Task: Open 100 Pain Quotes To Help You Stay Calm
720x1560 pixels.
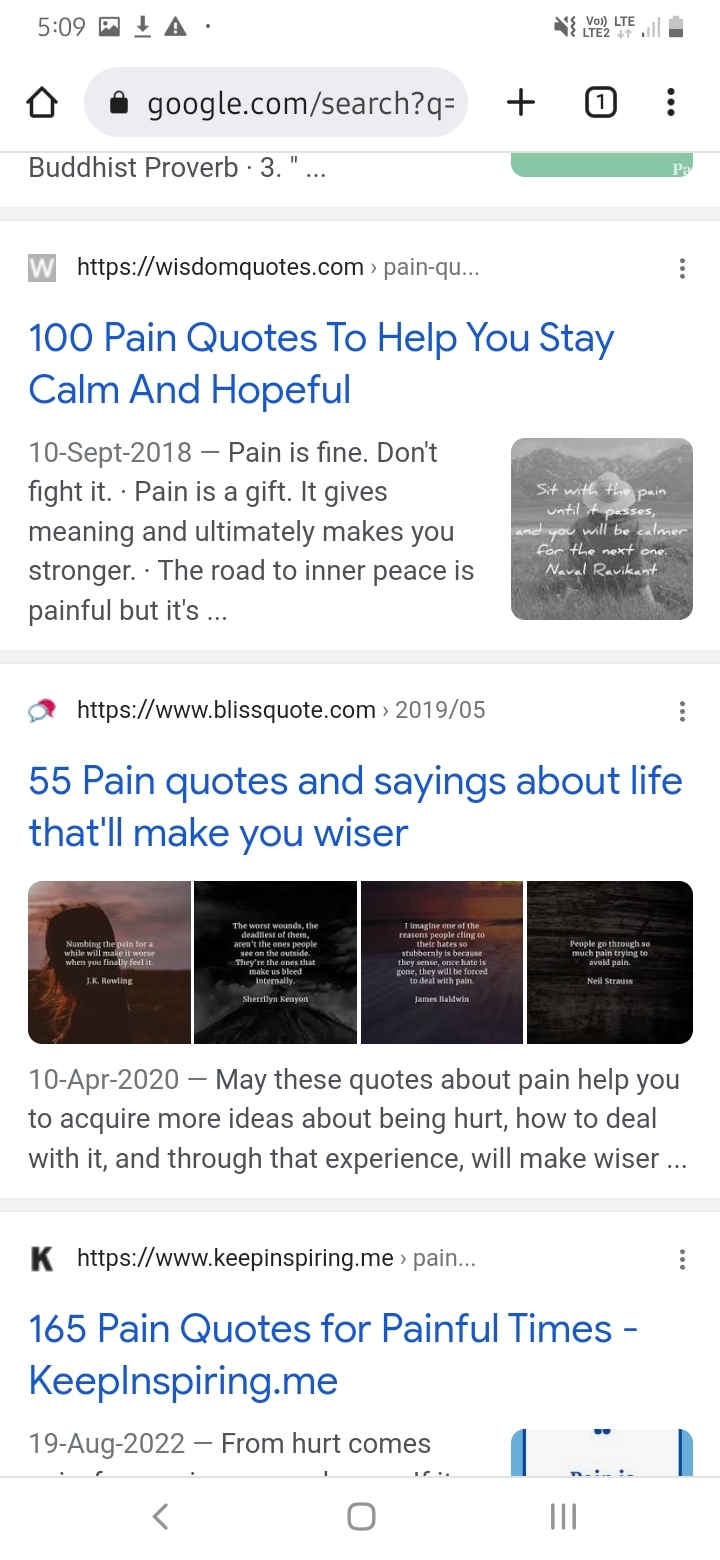Action: click(321, 364)
